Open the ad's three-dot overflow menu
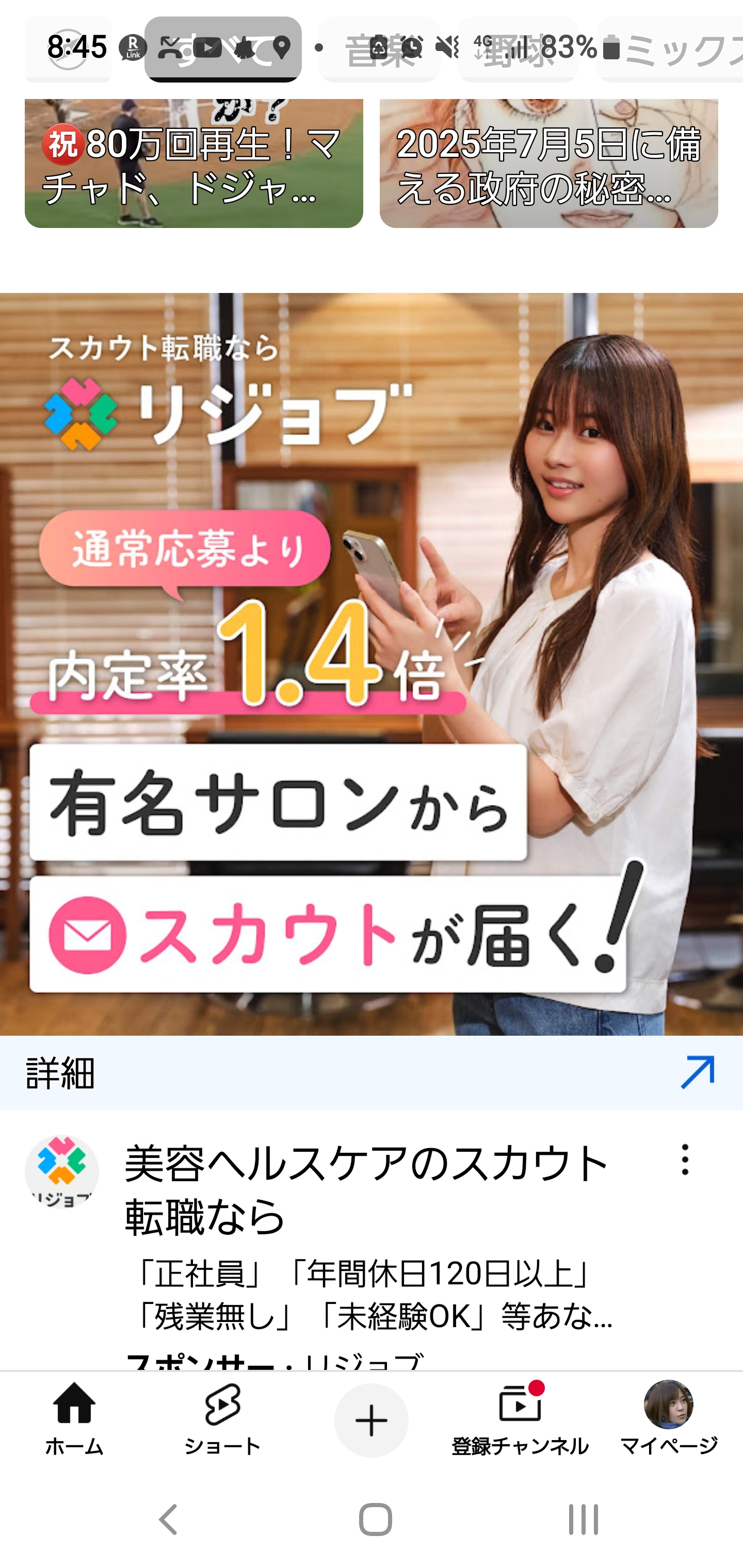 pyautogui.click(x=685, y=1159)
